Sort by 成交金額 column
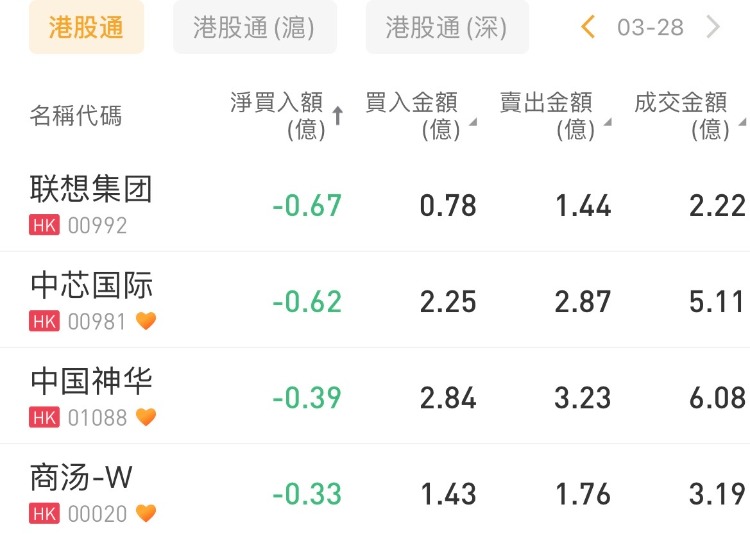750x534 pixels. click(687, 115)
